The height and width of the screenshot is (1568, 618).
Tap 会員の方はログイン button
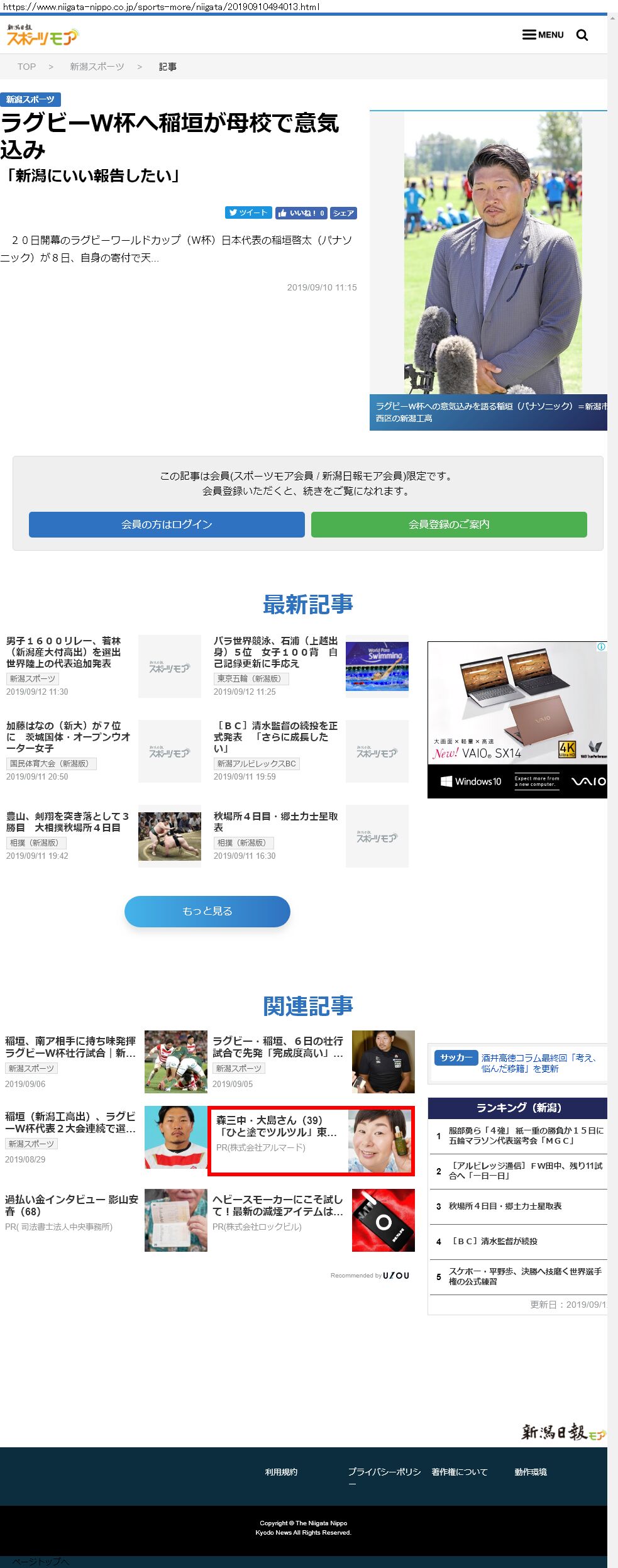pyautogui.click(x=167, y=524)
